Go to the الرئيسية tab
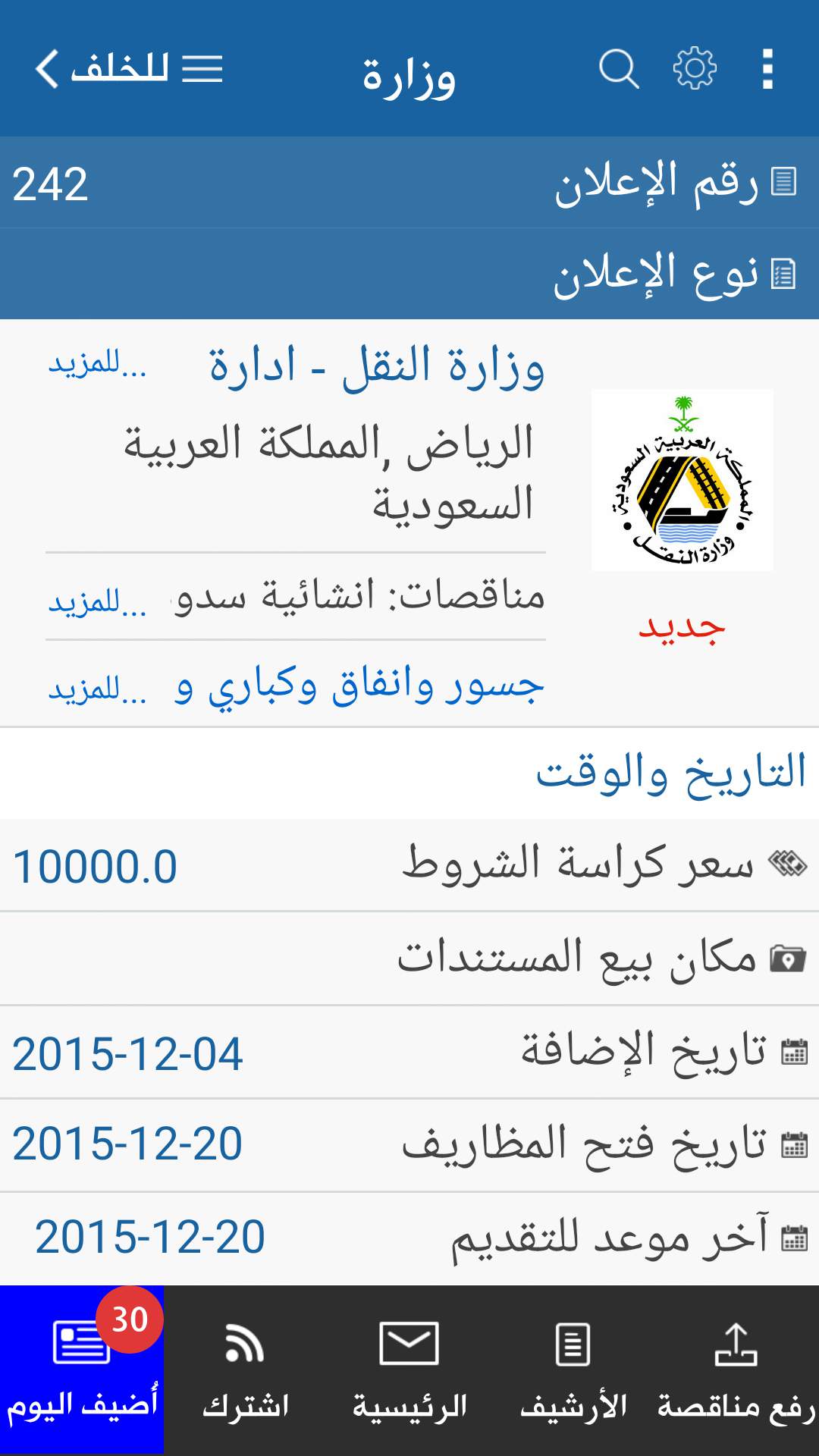Image resolution: width=819 pixels, height=1456 pixels. [x=409, y=1370]
